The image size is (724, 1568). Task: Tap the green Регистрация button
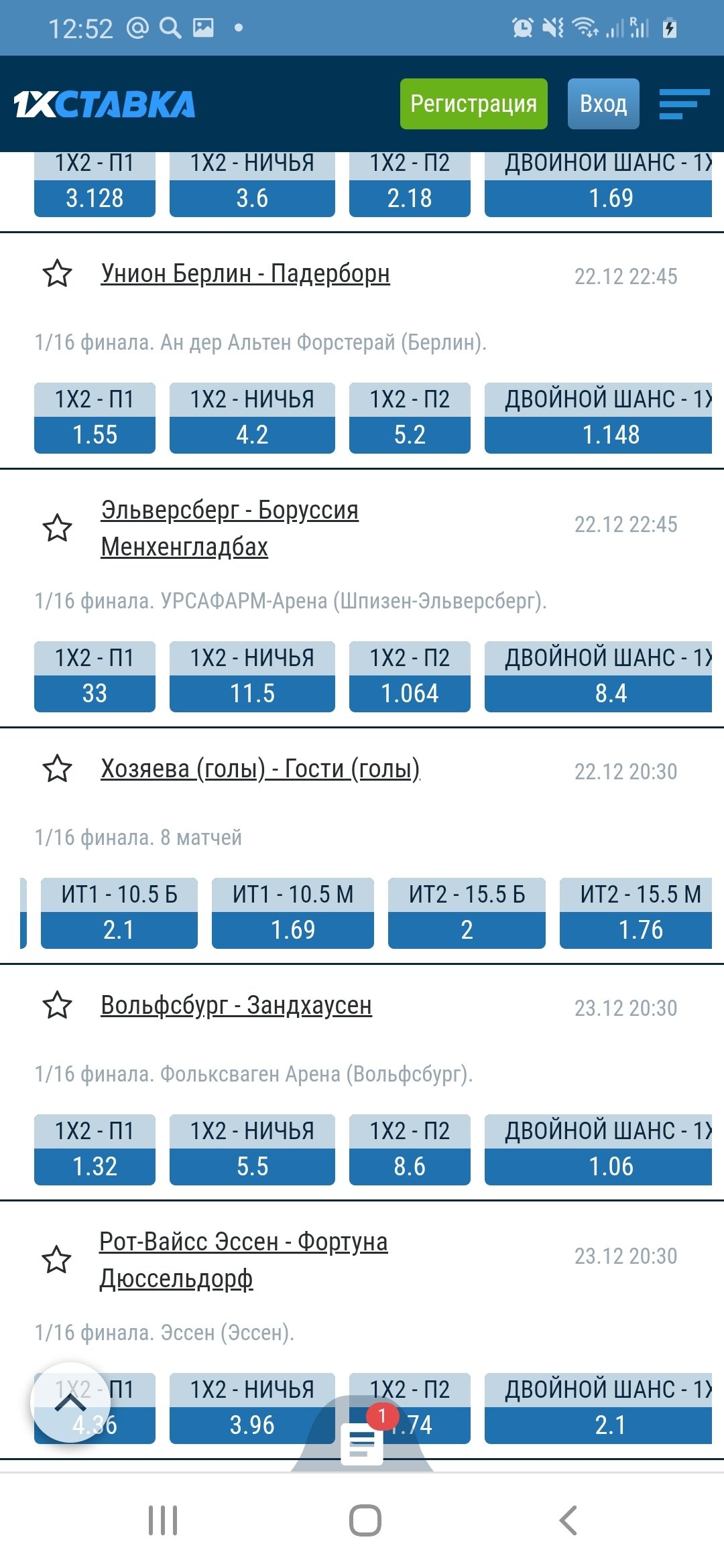click(473, 104)
